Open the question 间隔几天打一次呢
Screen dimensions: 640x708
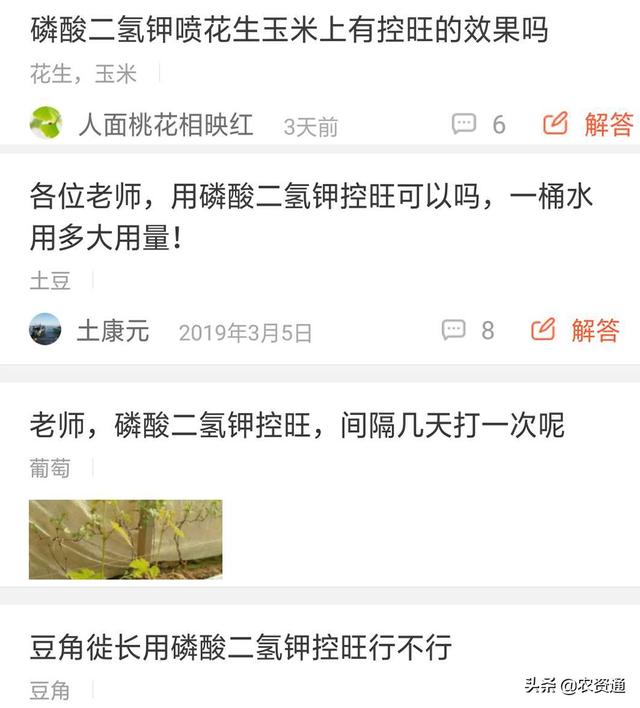pyautogui.click(x=297, y=425)
